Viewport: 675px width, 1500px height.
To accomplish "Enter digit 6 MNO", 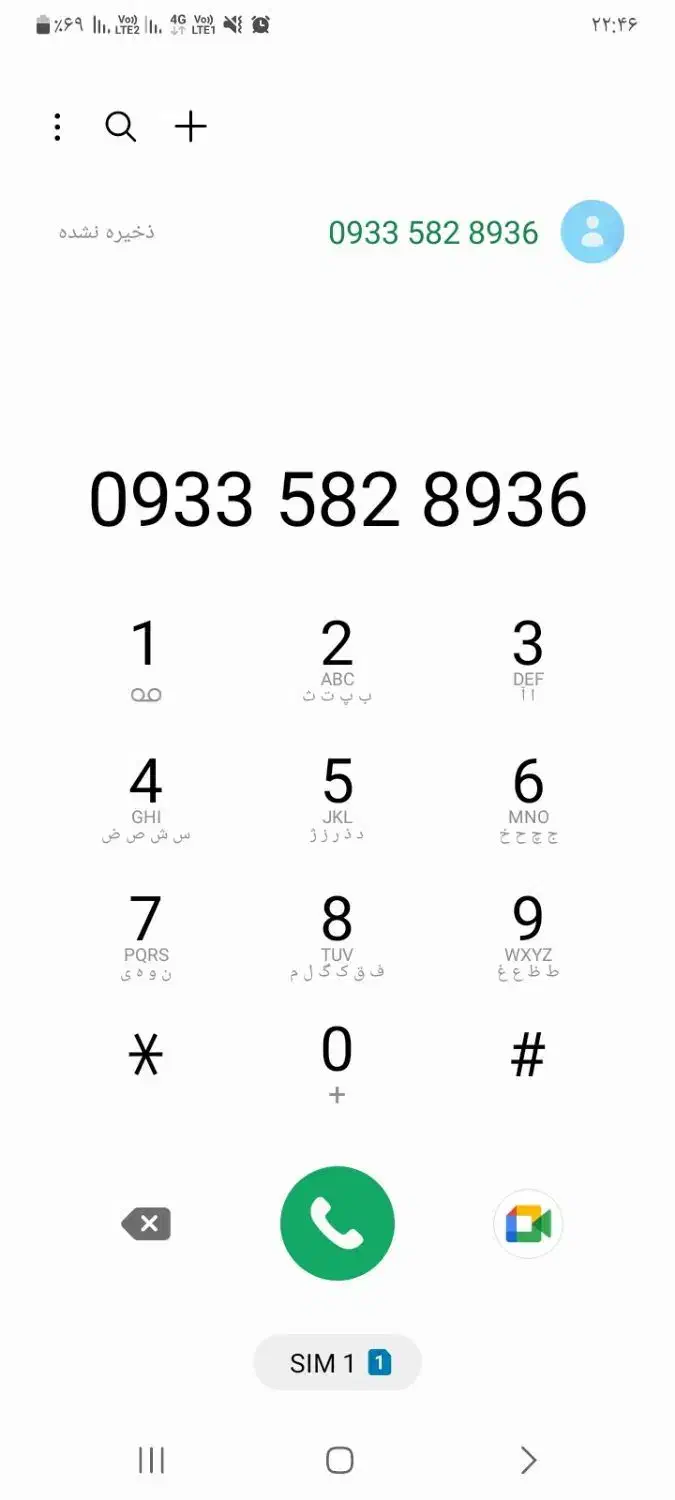I will coord(528,796).
